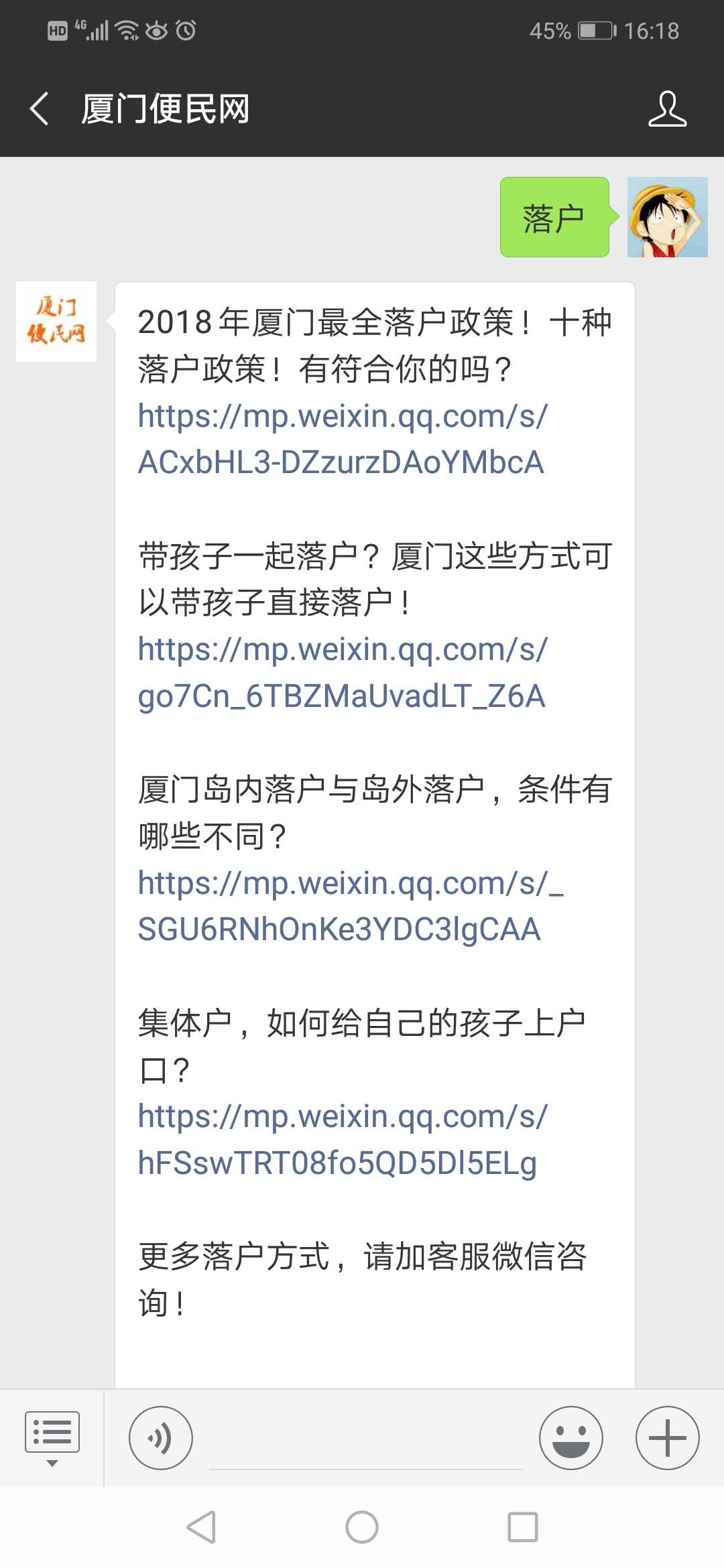Open the plus attachments panel

pos(667,1437)
